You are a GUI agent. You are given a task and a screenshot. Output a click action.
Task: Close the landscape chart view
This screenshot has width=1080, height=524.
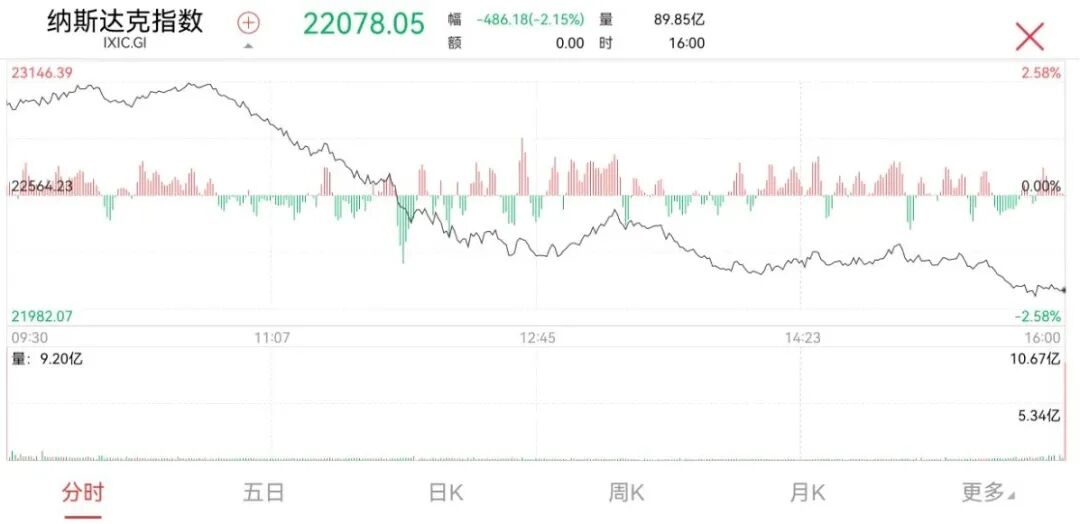[x=1029, y=37]
